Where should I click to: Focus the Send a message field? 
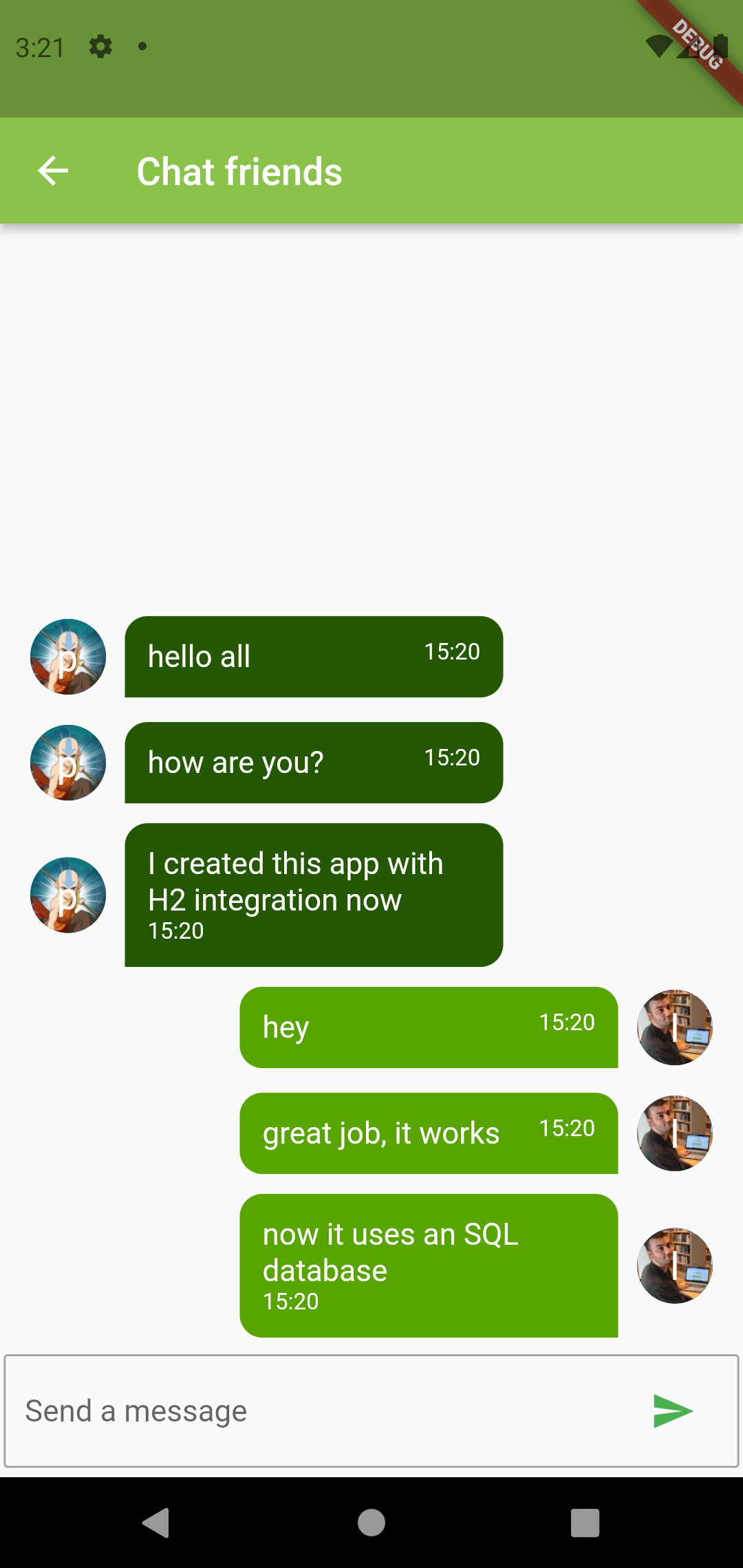click(323, 1411)
